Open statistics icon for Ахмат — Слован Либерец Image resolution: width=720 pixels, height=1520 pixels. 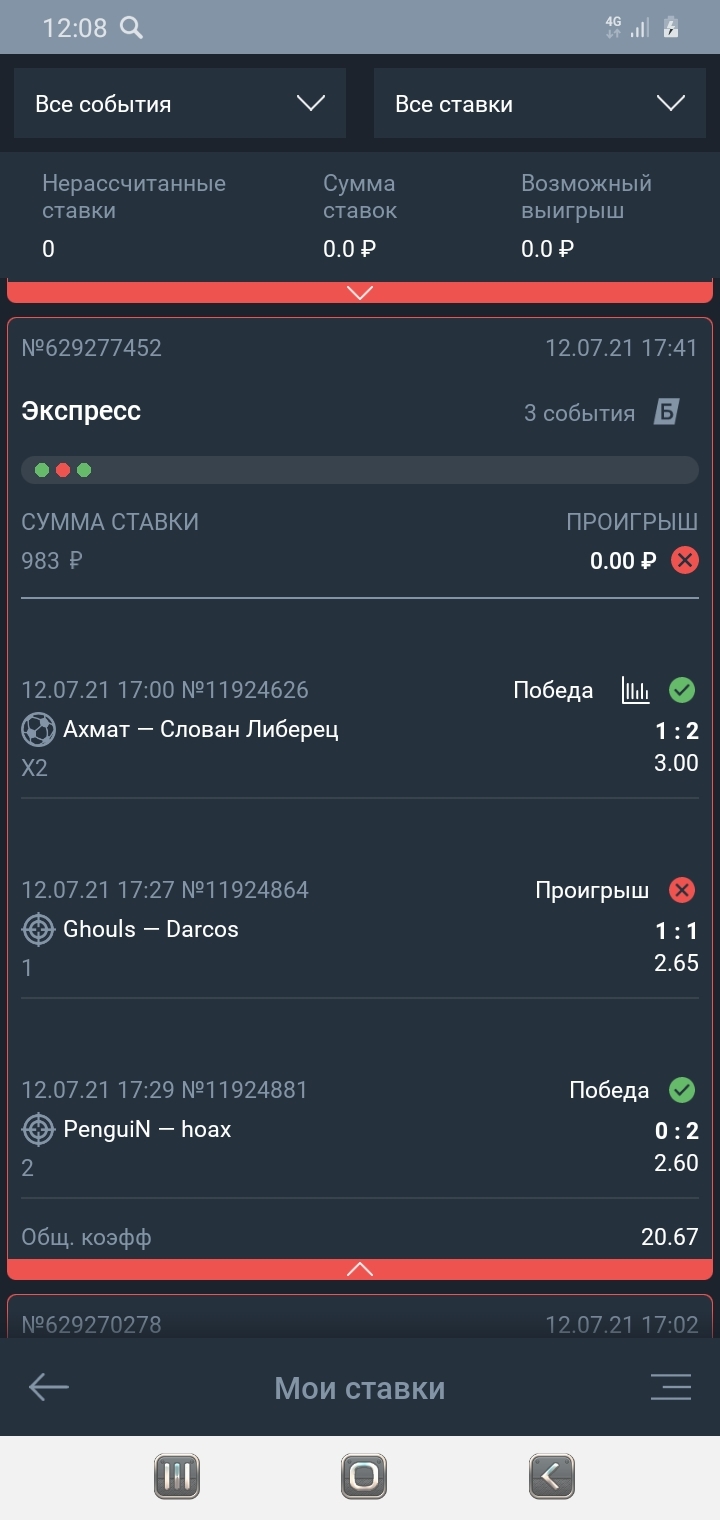(635, 690)
